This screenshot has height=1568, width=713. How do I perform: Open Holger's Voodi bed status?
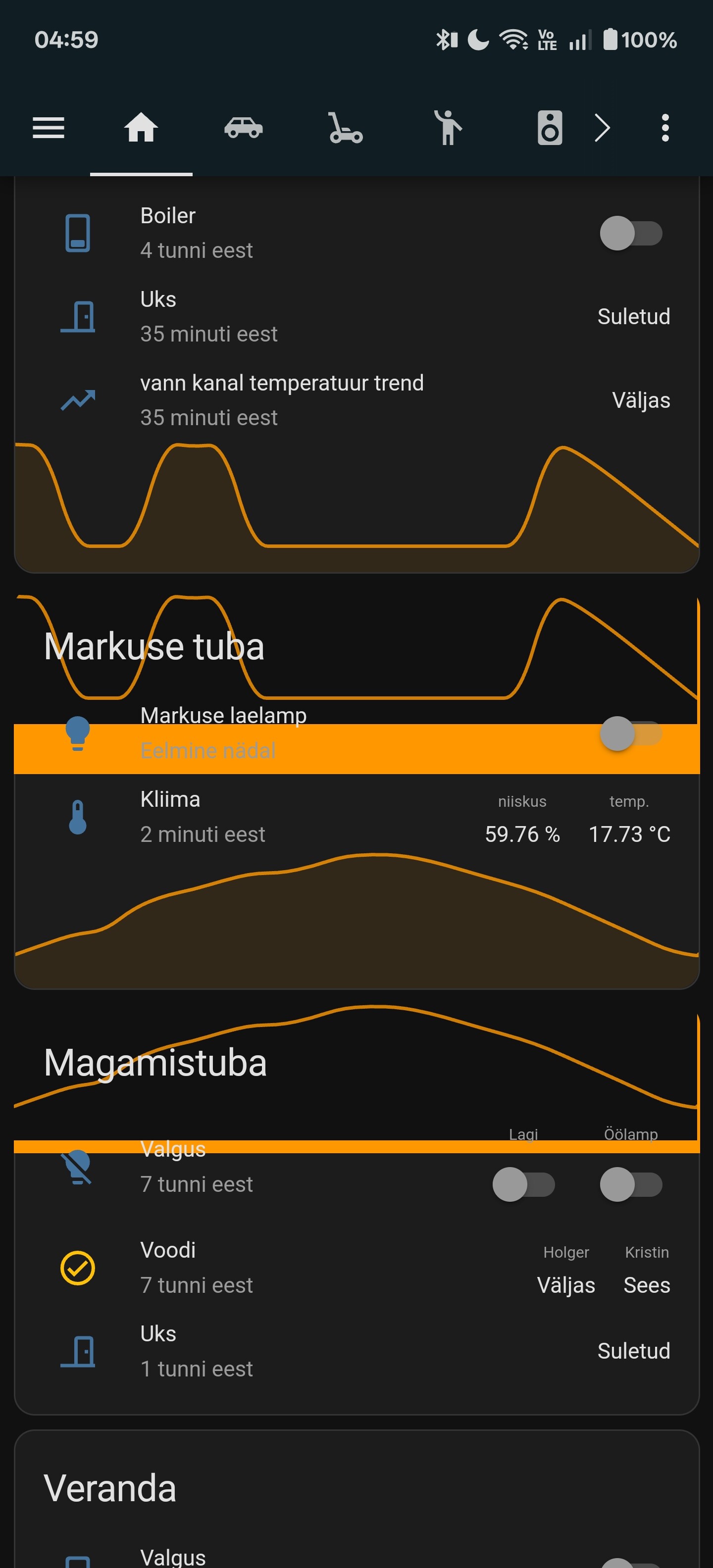coord(565,1284)
